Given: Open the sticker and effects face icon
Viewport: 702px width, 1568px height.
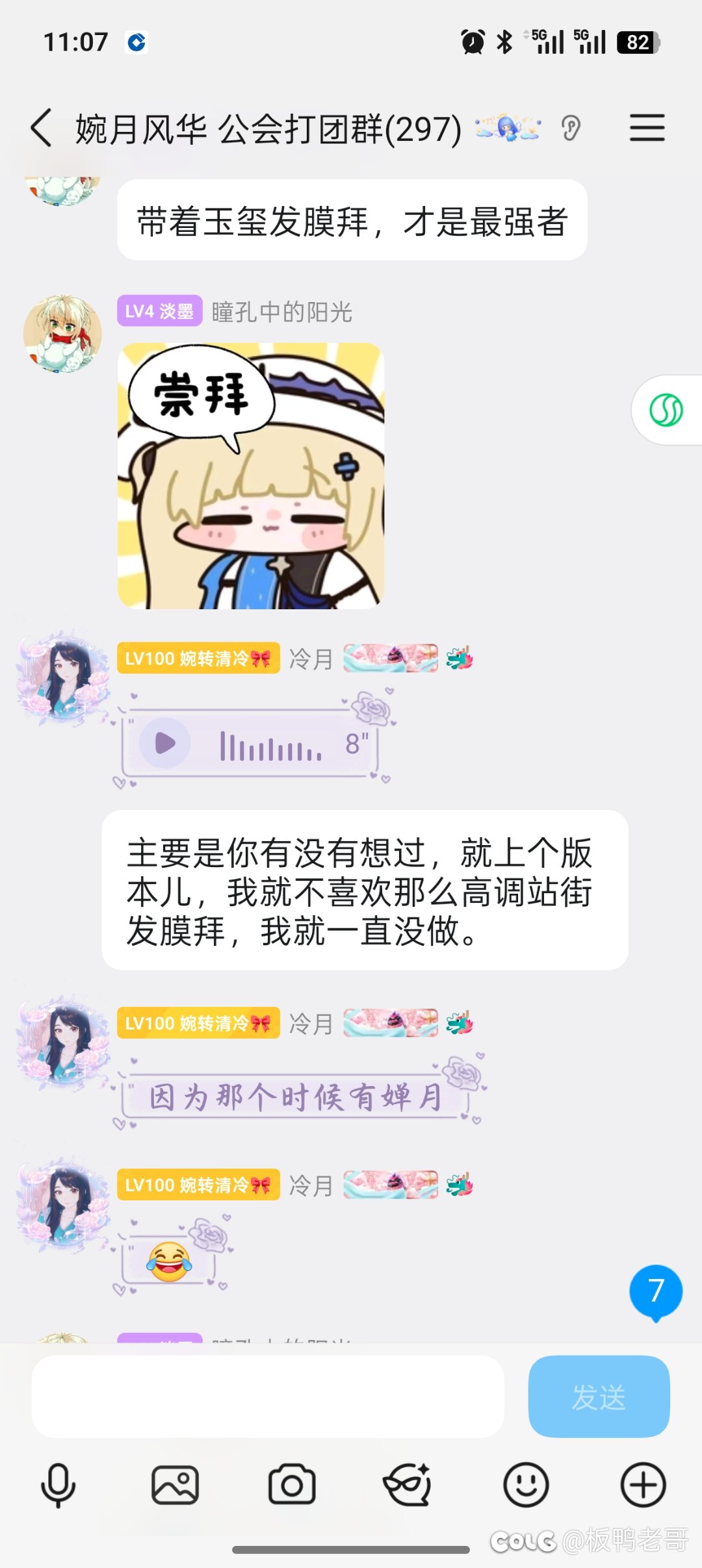Looking at the screenshot, I should point(408,1485).
